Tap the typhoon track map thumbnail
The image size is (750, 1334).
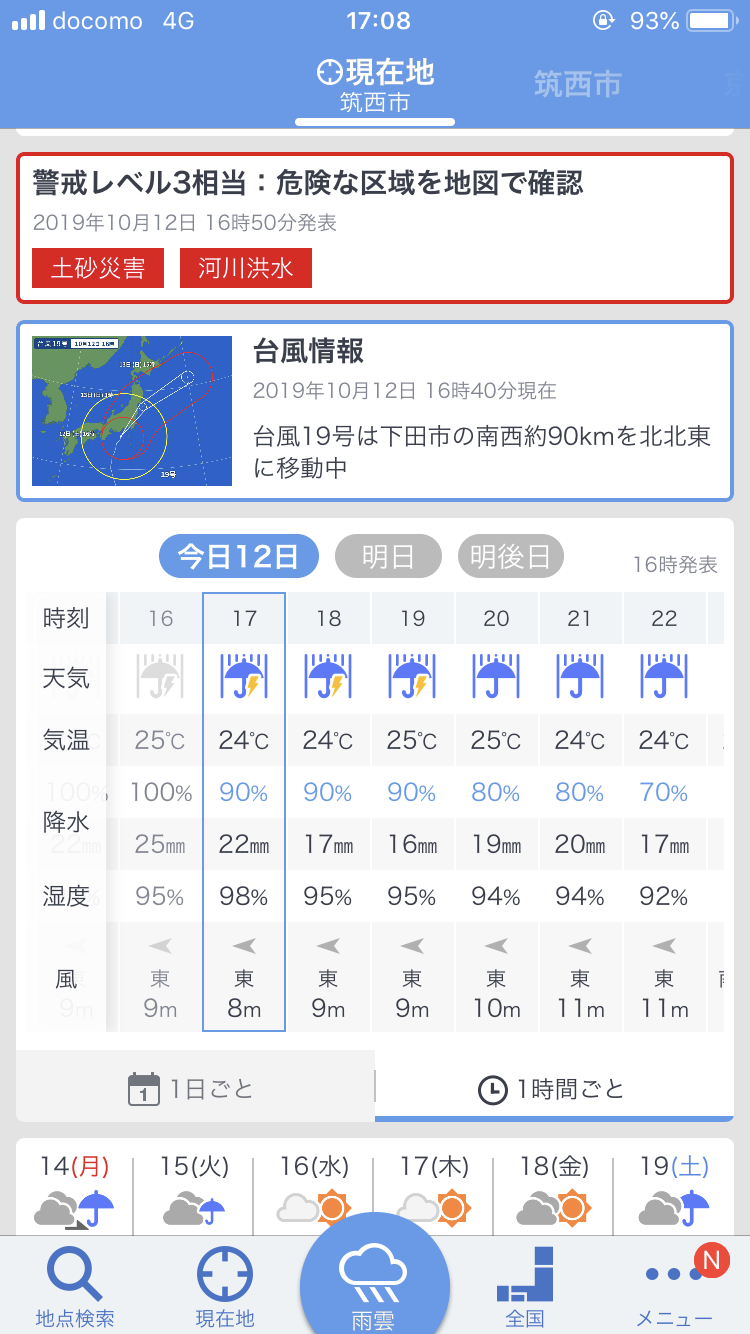point(133,409)
